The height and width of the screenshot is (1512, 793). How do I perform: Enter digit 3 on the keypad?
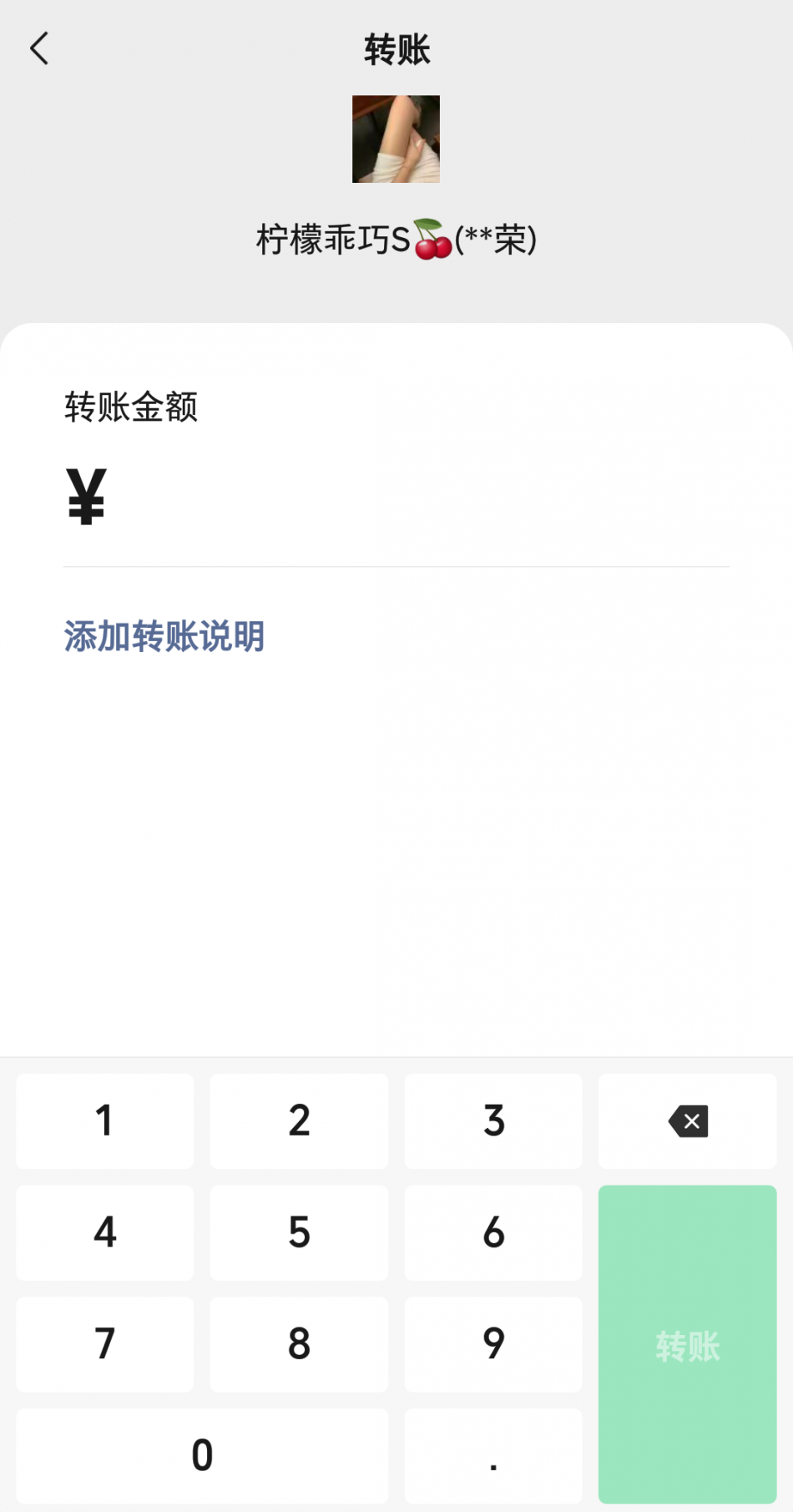tap(493, 1120)
